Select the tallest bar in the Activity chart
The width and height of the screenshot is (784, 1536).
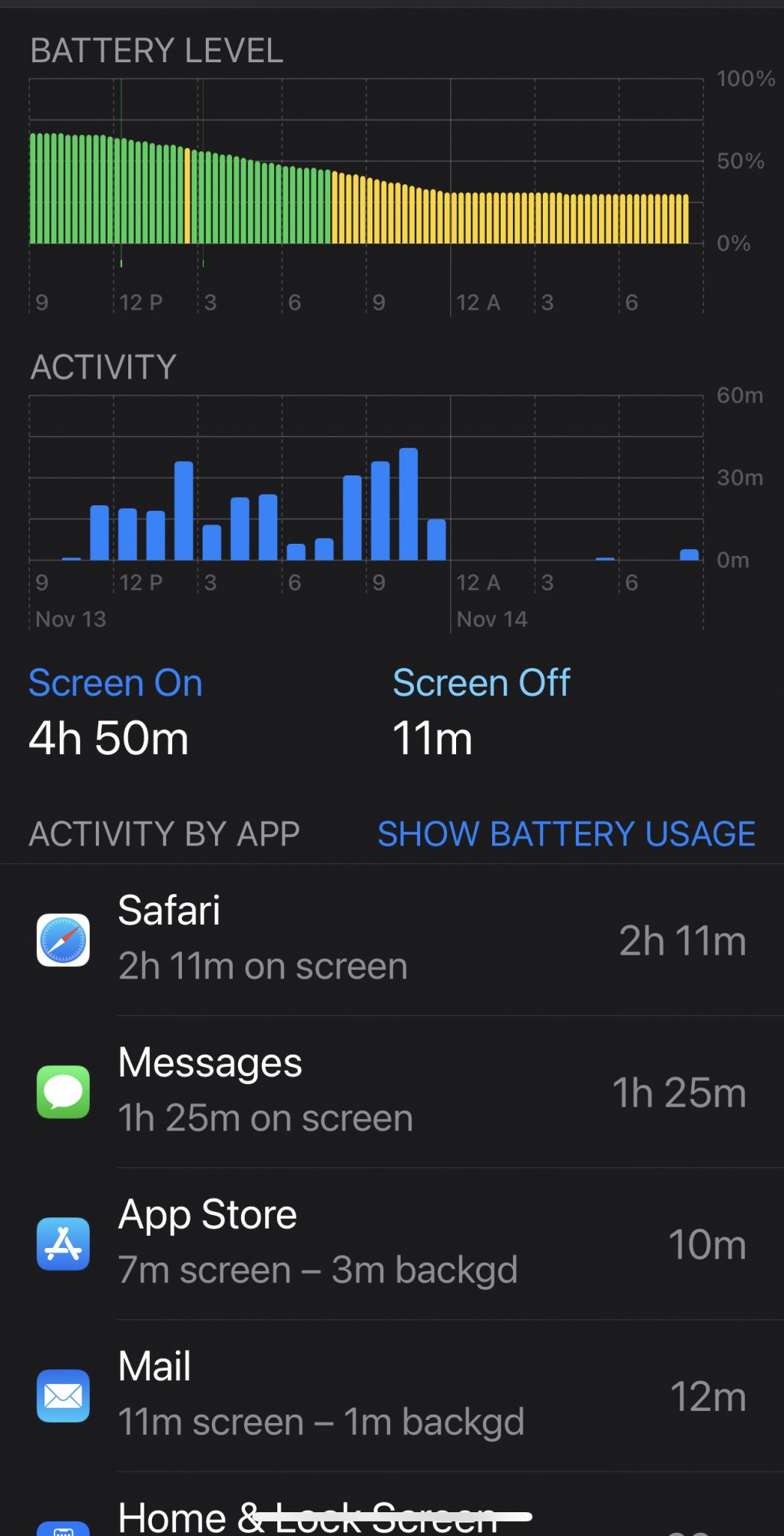pyautogui.click(x=409, y=504)
